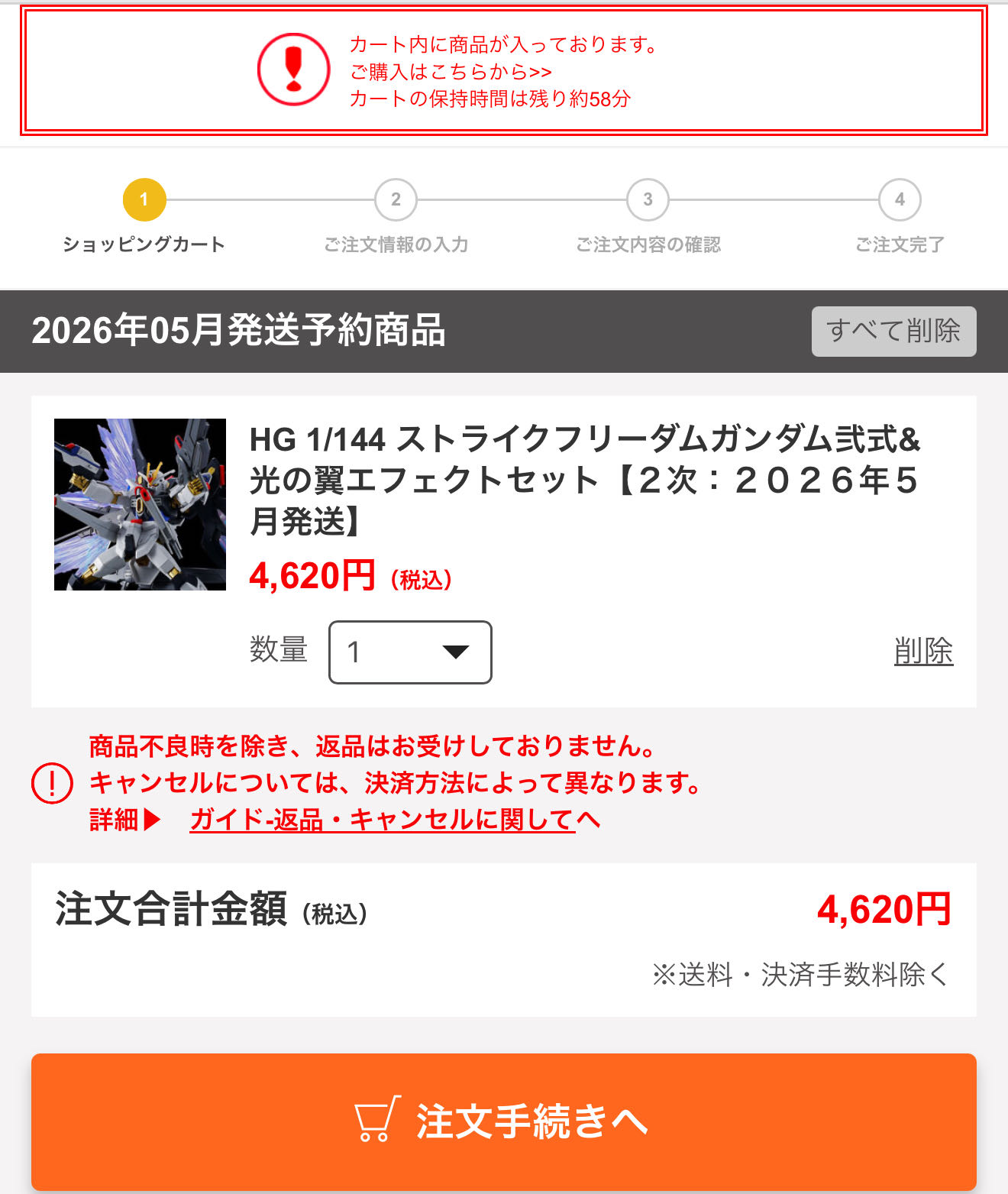
Task: Proceed to checkout with 注文手続きへ
Action: click(x=503, y=1121)
